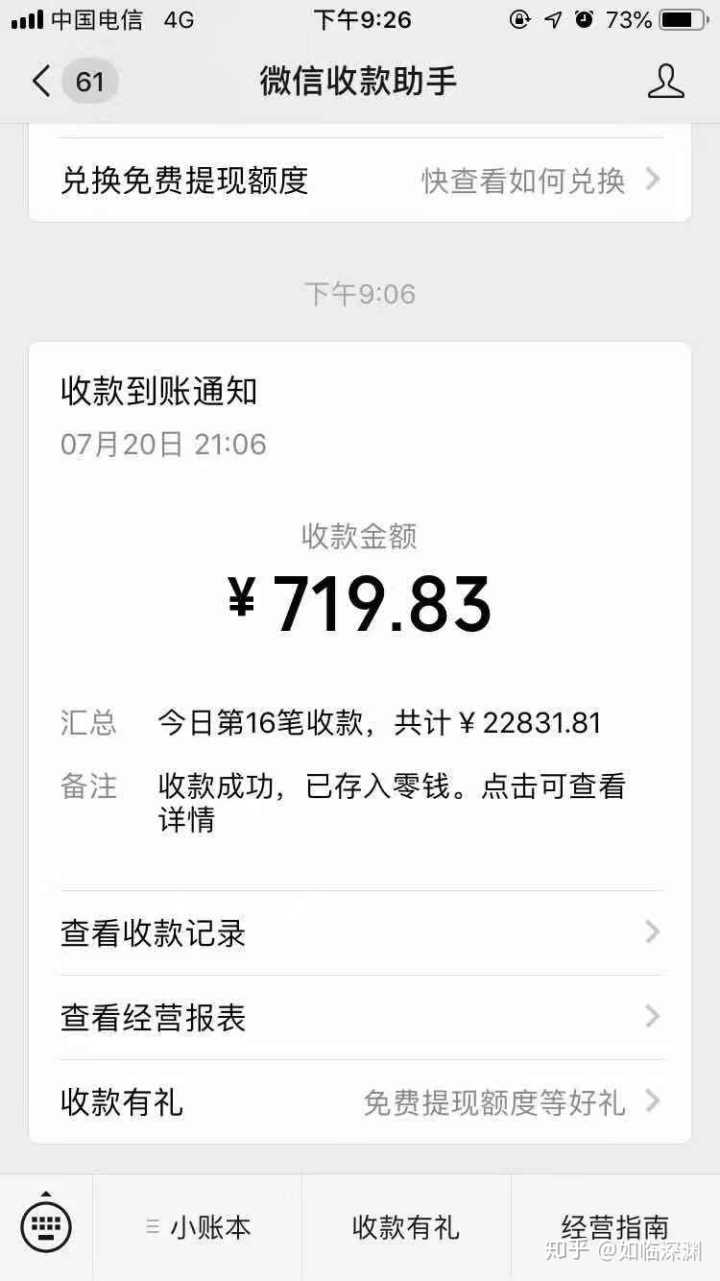
Task: Open the profile icon for 微信收款助手
Action: pos(665,81)
